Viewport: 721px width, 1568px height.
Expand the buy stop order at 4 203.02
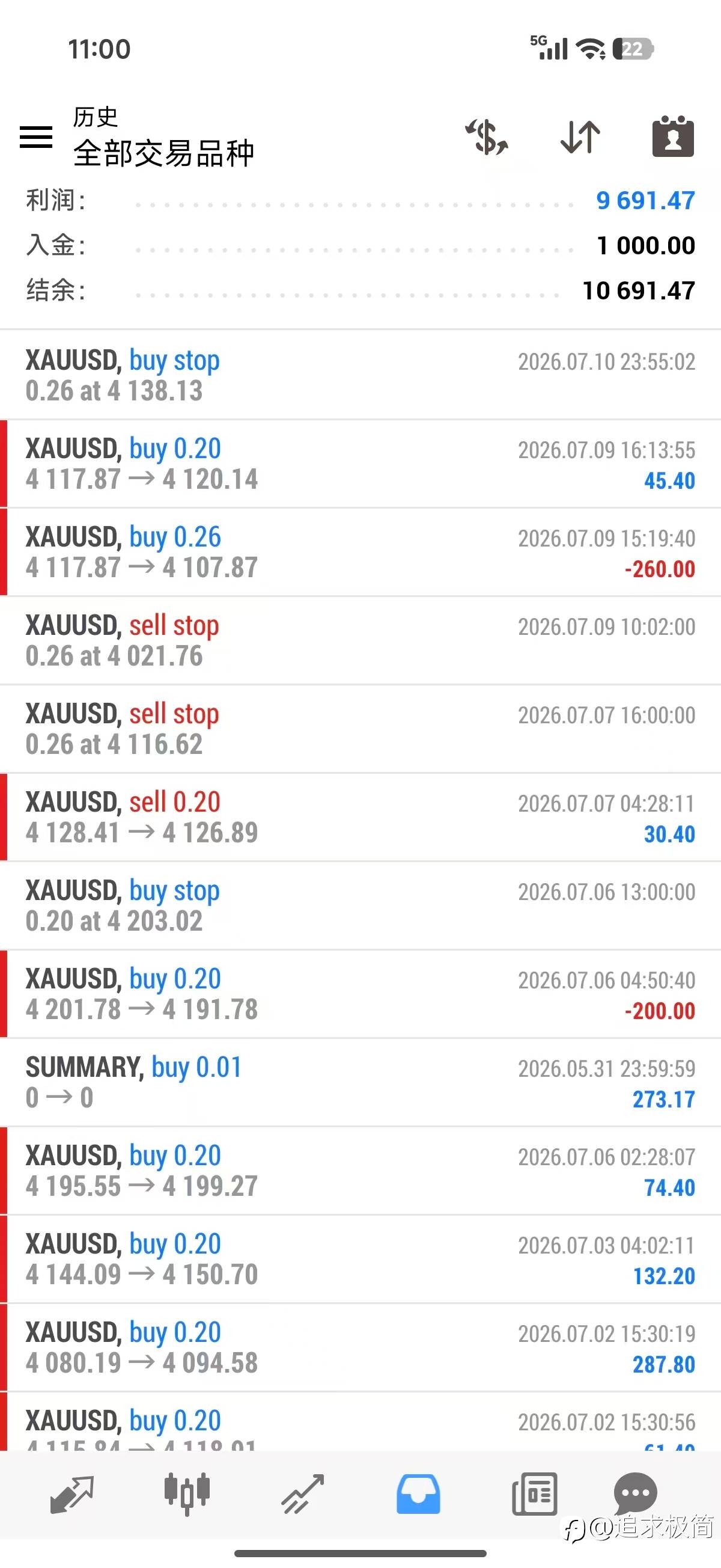[360, 905]
